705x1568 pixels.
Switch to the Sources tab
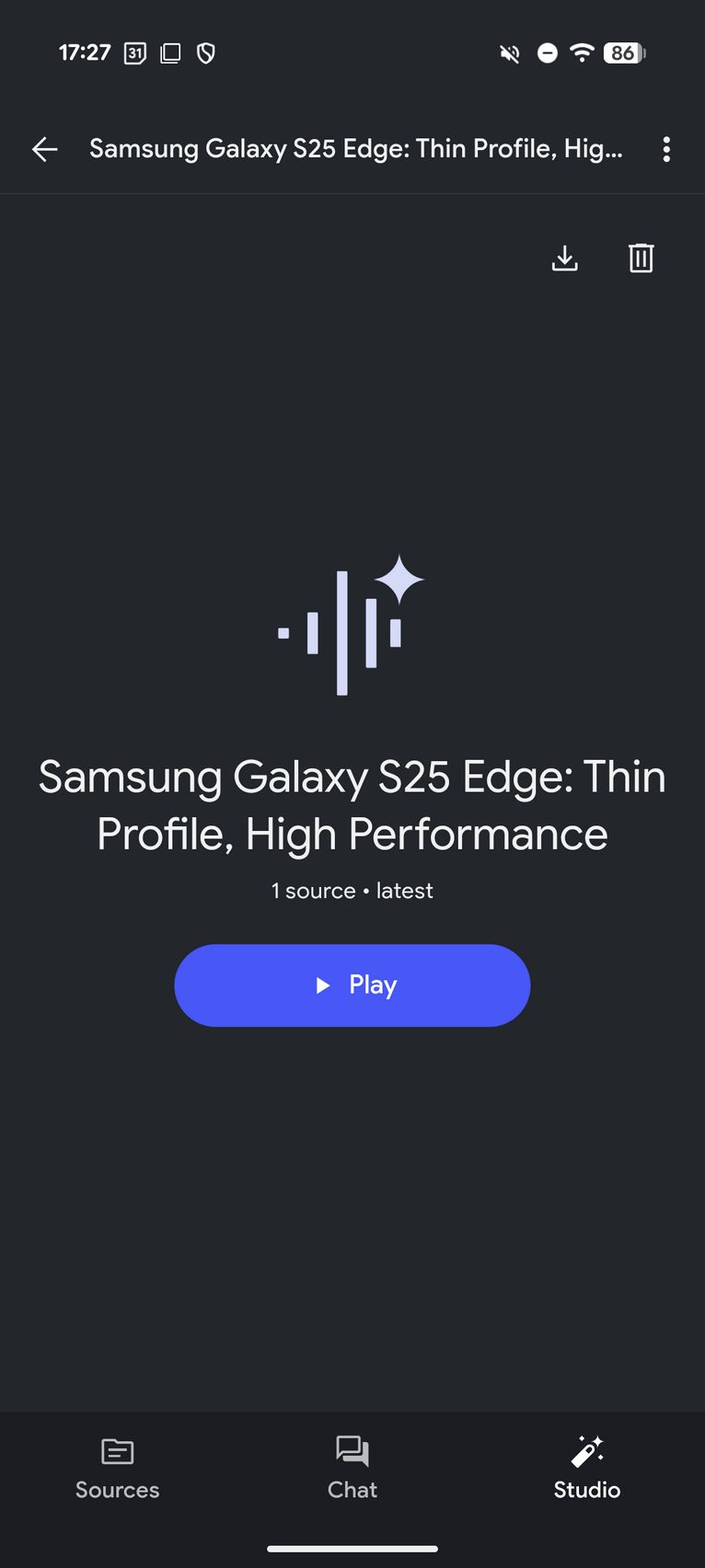118,1470
